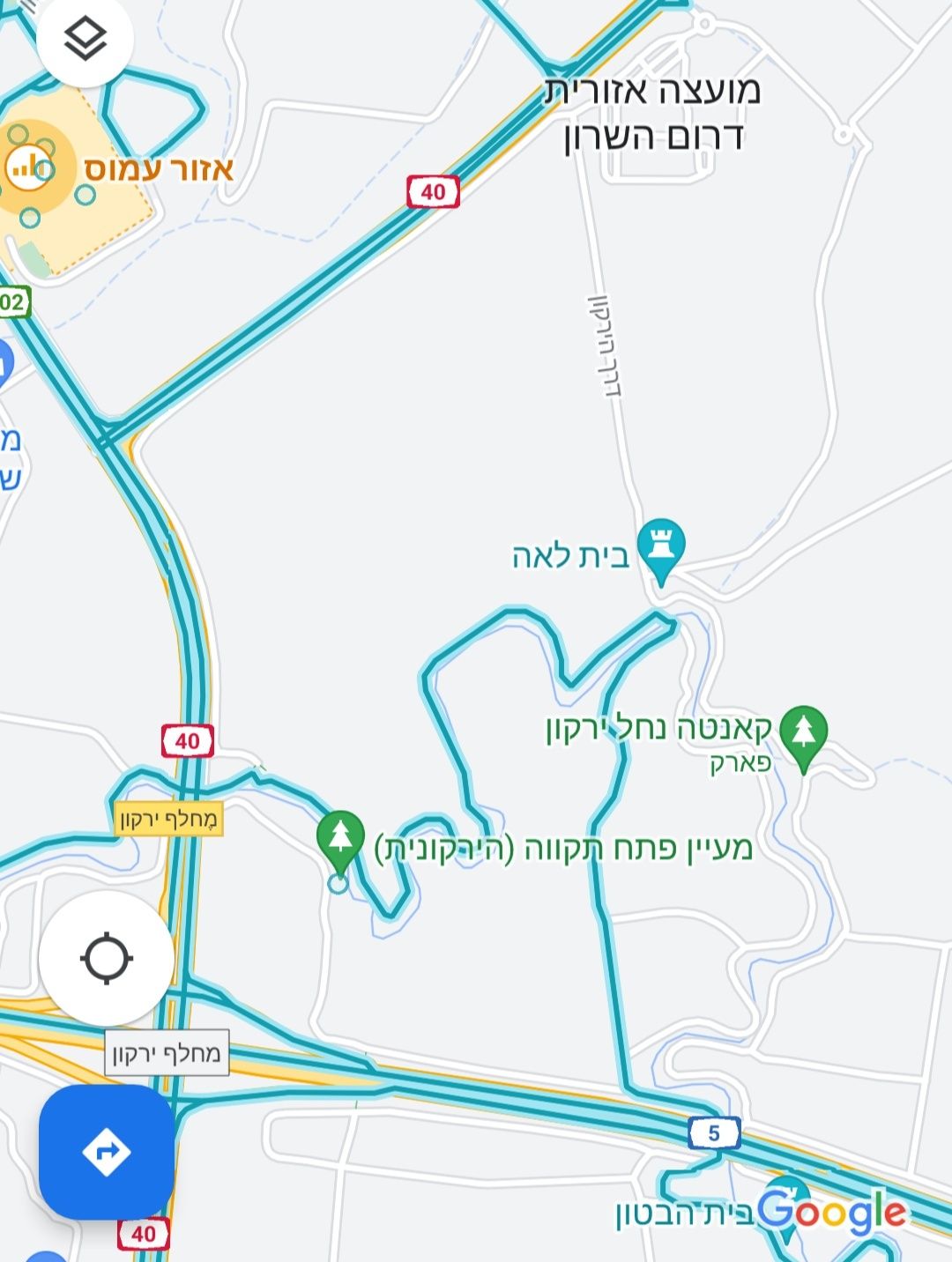Open the בית לאה place pin
The width and height of the screenshot is (952, 1262).
pyautogui.click(x=661, y=547)
